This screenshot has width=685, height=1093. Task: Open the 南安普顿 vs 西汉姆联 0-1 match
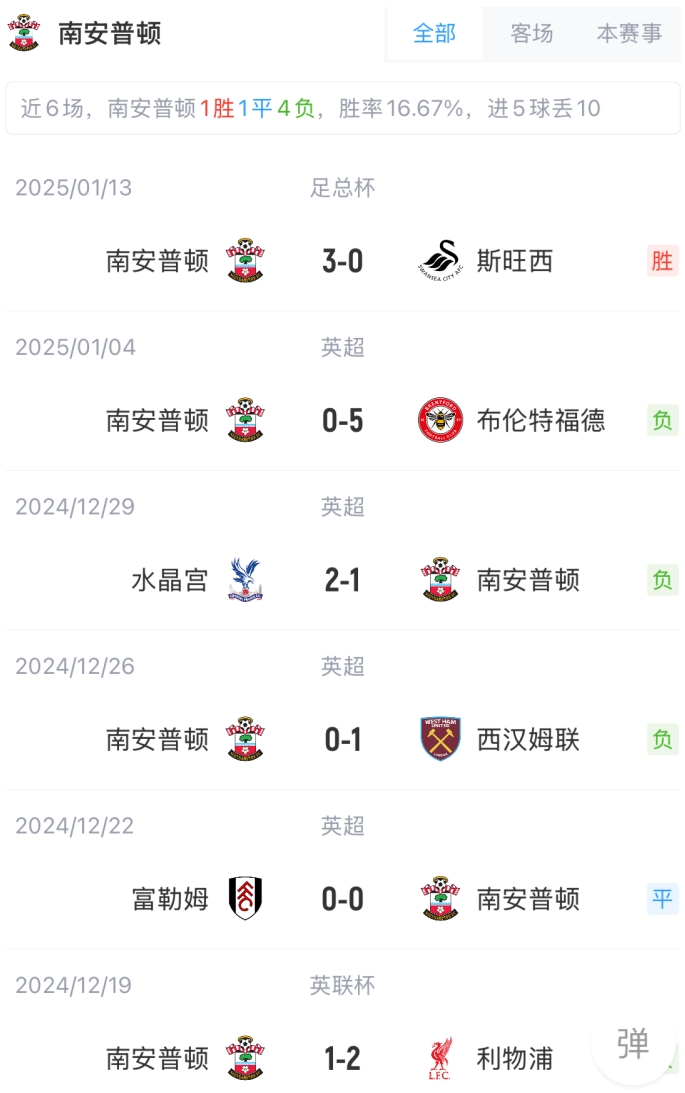click(x=342, y=740)
